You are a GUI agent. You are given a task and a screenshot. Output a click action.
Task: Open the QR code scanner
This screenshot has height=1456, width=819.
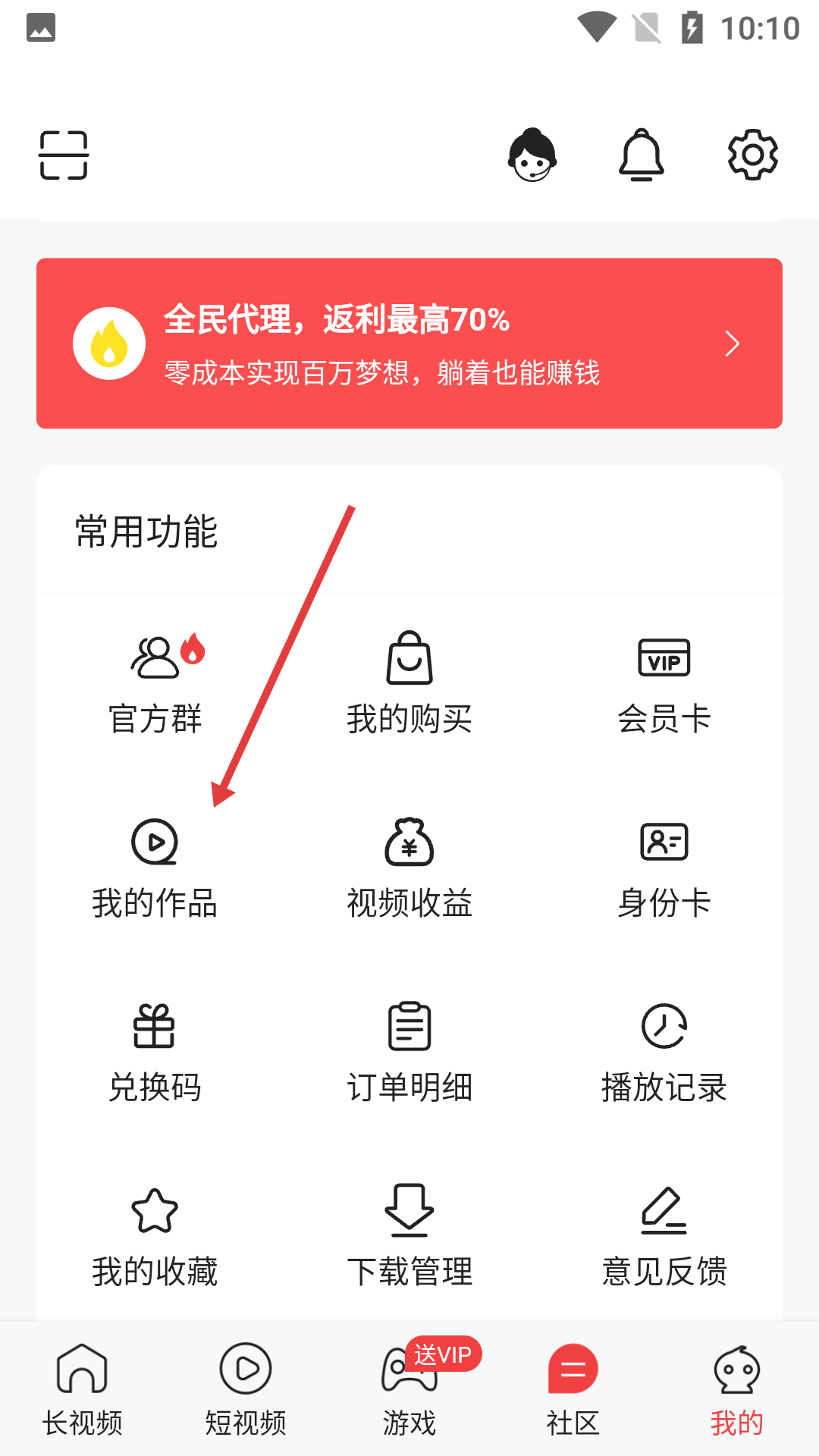point(63,154)
